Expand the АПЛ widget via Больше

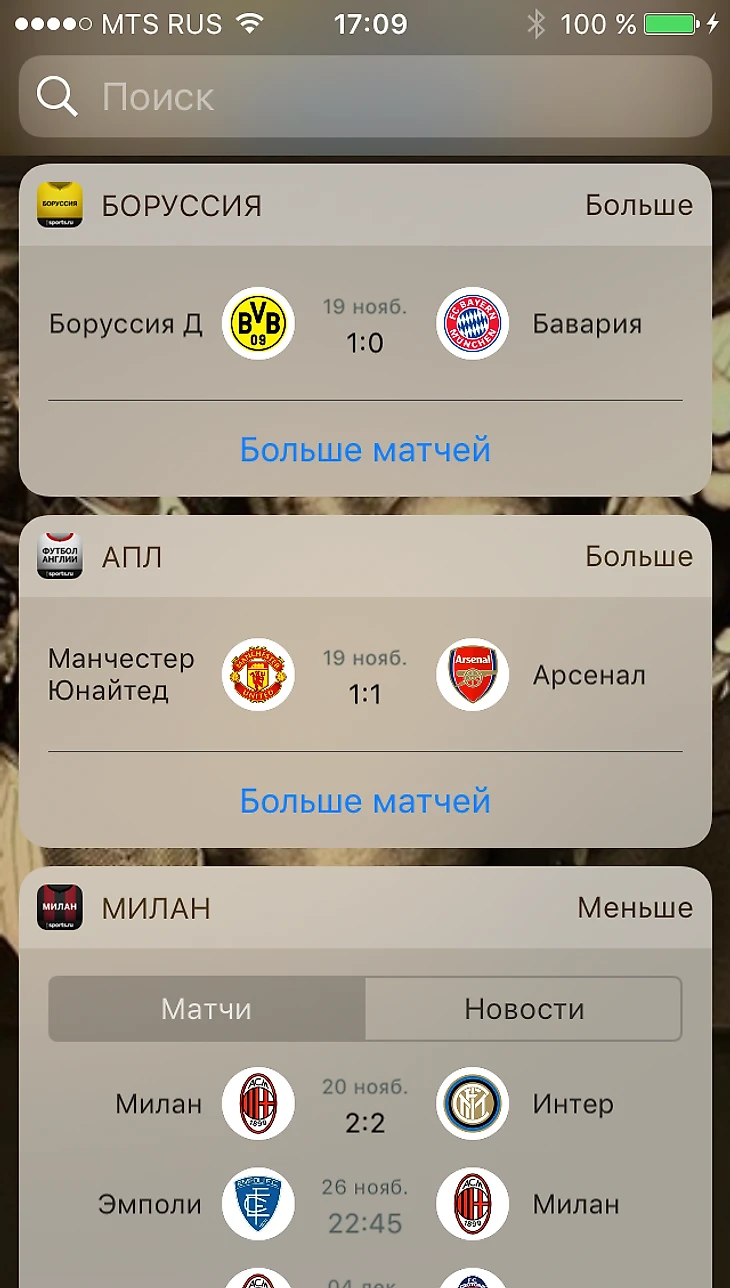coord(639,556)
